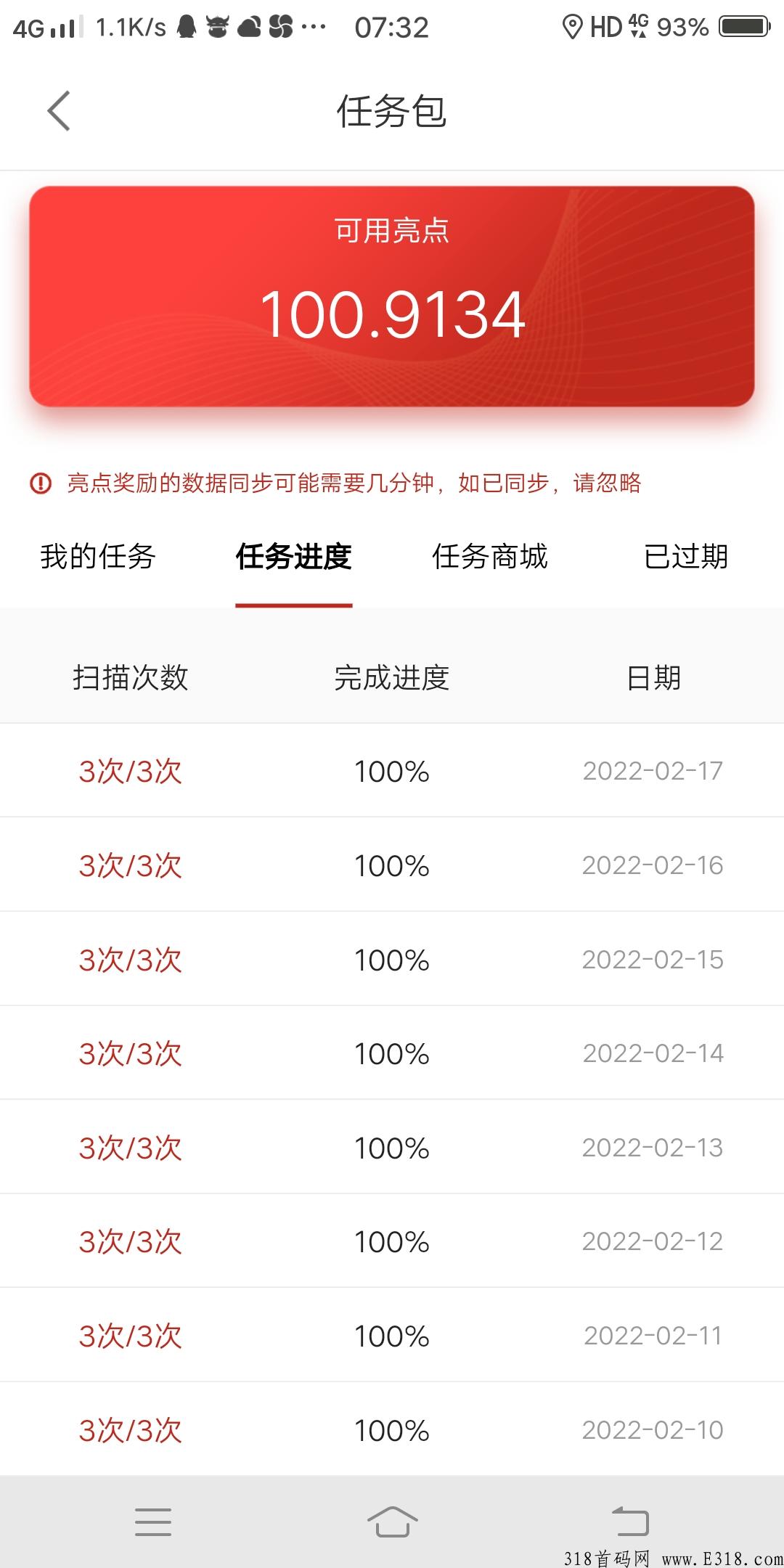Screen dimensions: 784x1568
Task: Switch to the 已过期 tab
Action: (686, 557)
